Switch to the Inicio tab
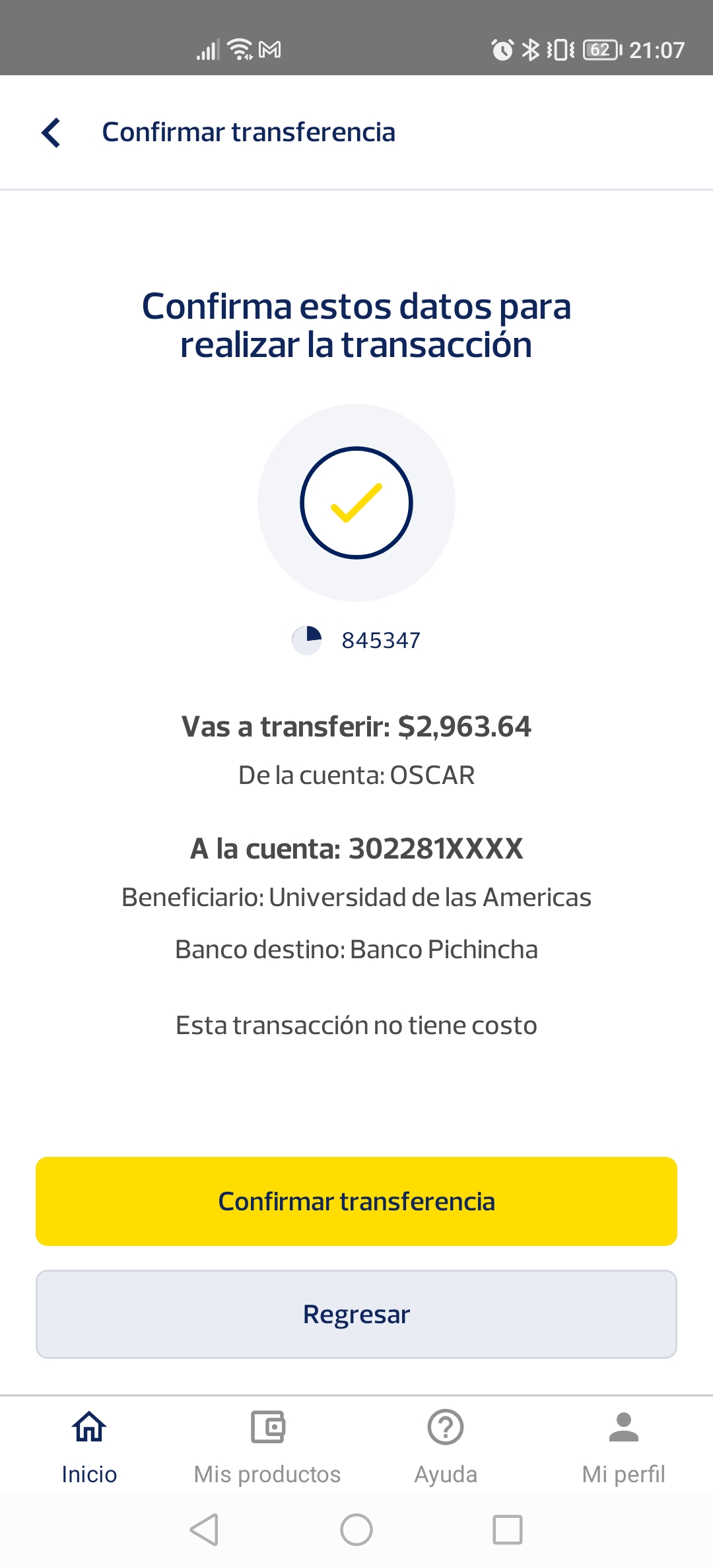This screenshot has height=1568, width=713. 89,1444
